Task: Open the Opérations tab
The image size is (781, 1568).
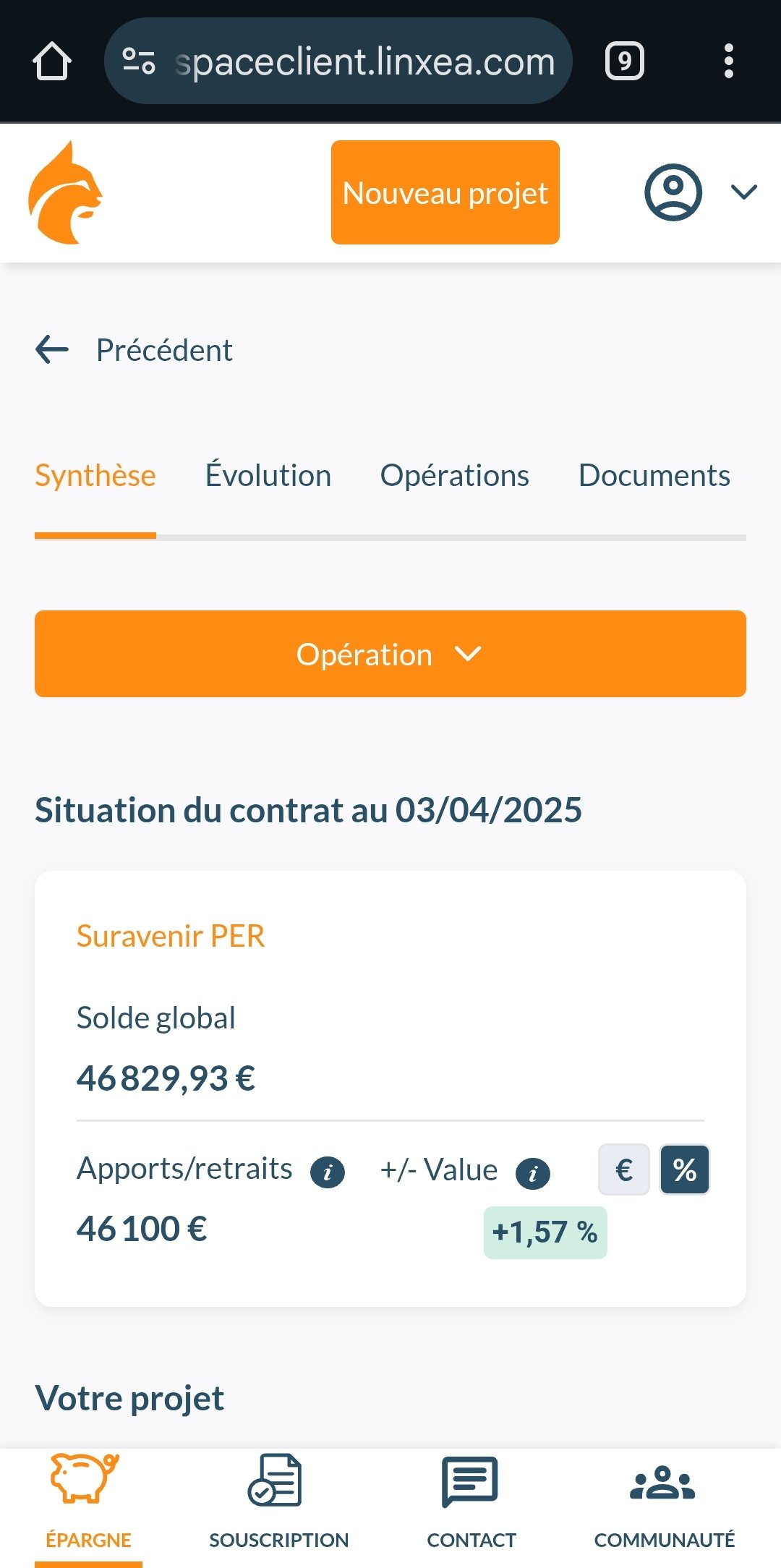Action: tap(455, 475)
